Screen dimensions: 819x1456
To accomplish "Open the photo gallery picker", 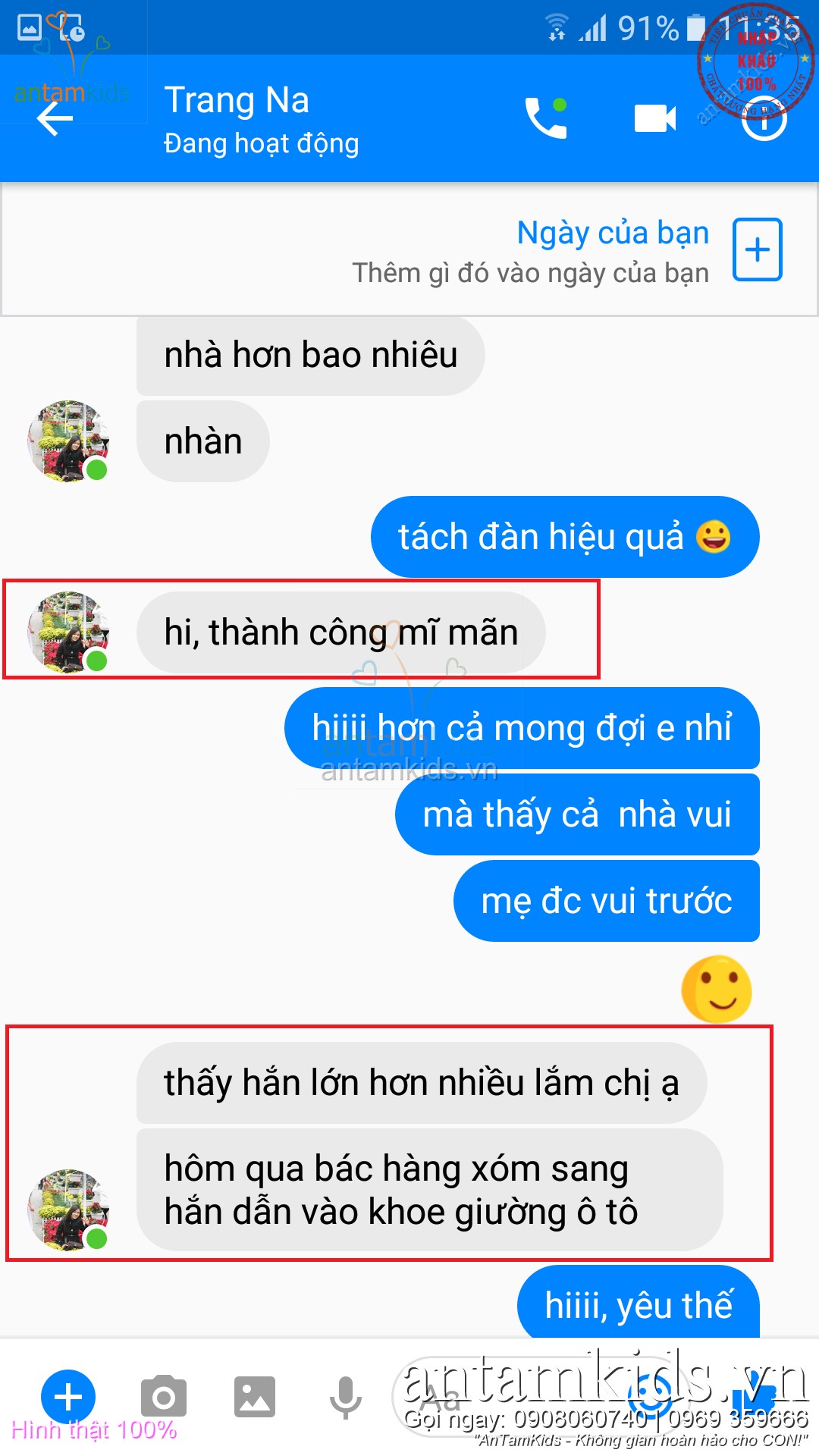I will (x=255, y=1396).
